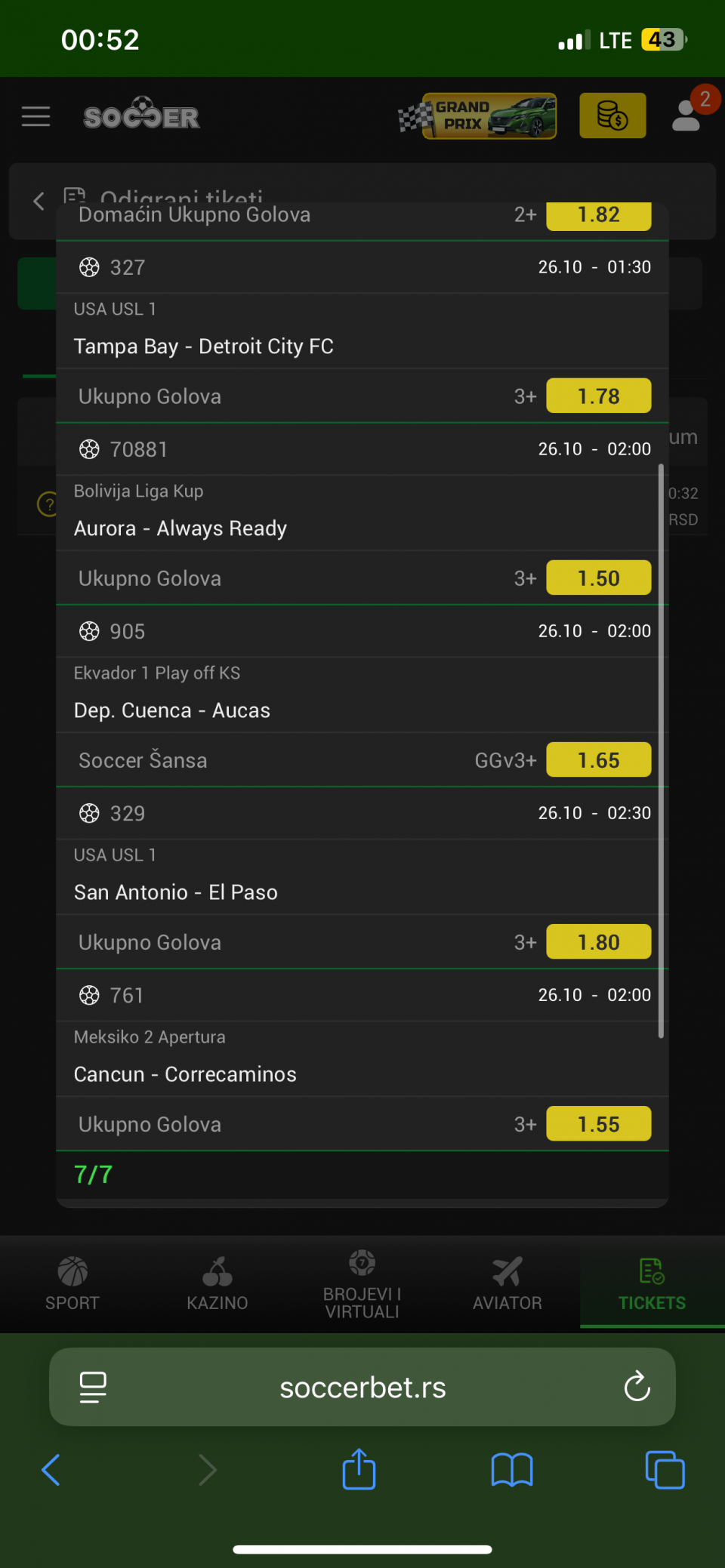The image size is (725, 1568).
Task: Switch to the Sport tab
Action: (x=72, y=1283)
